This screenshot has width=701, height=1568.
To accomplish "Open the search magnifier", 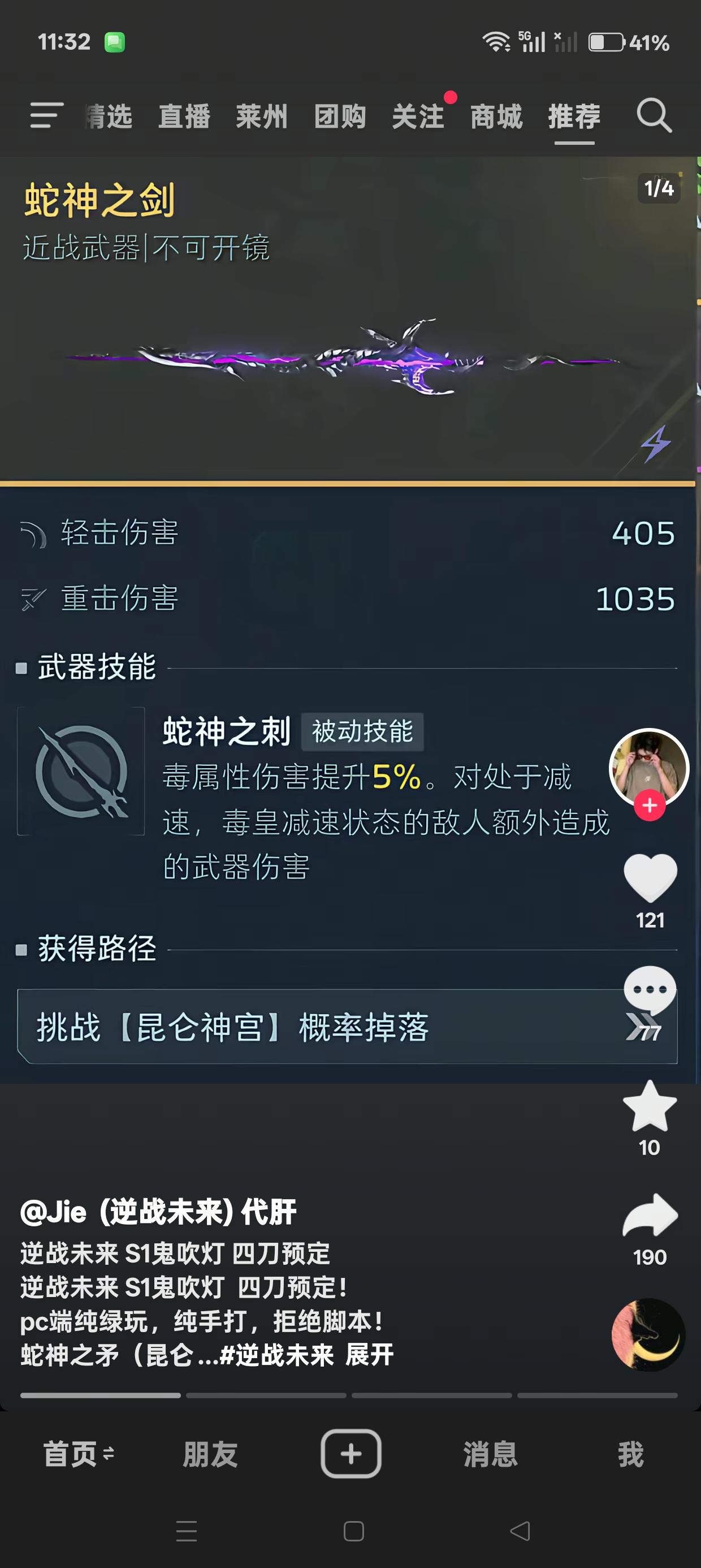I will click(654, 115).
